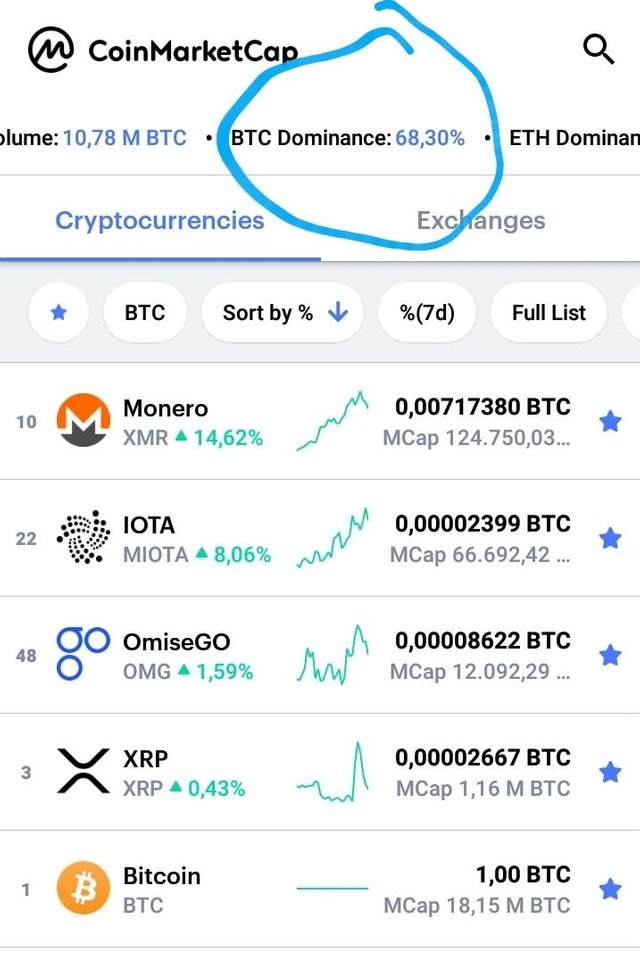Screen dimensions: 640x963
Task: Open the Monero coin row
Action: click(300, 422)
